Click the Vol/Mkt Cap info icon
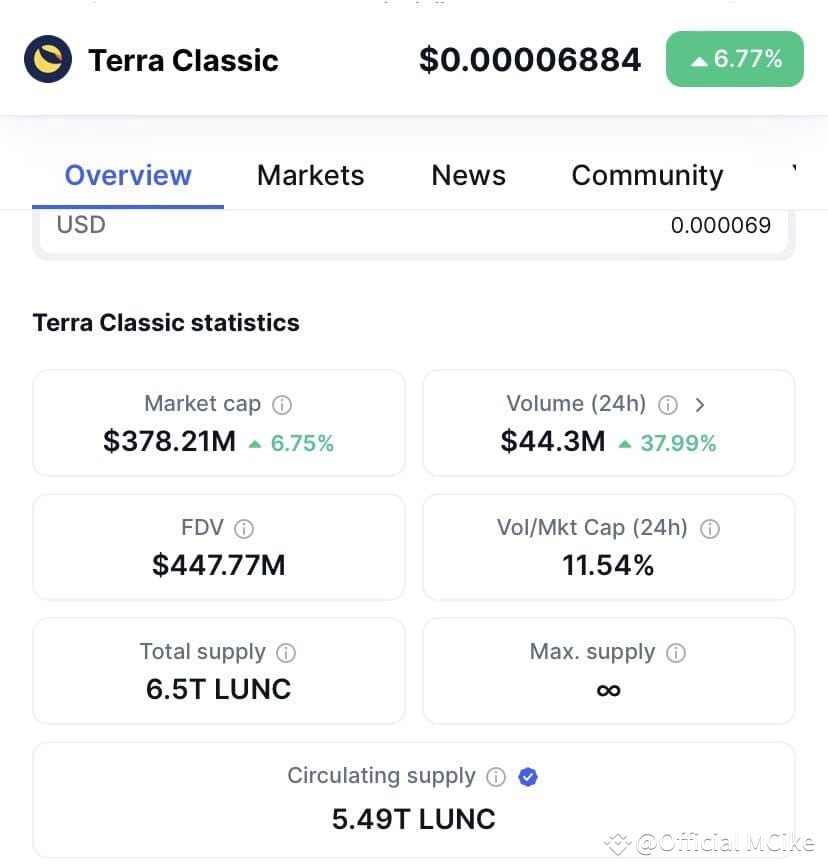This screenshot has width=828, height=865. point(710,528)
